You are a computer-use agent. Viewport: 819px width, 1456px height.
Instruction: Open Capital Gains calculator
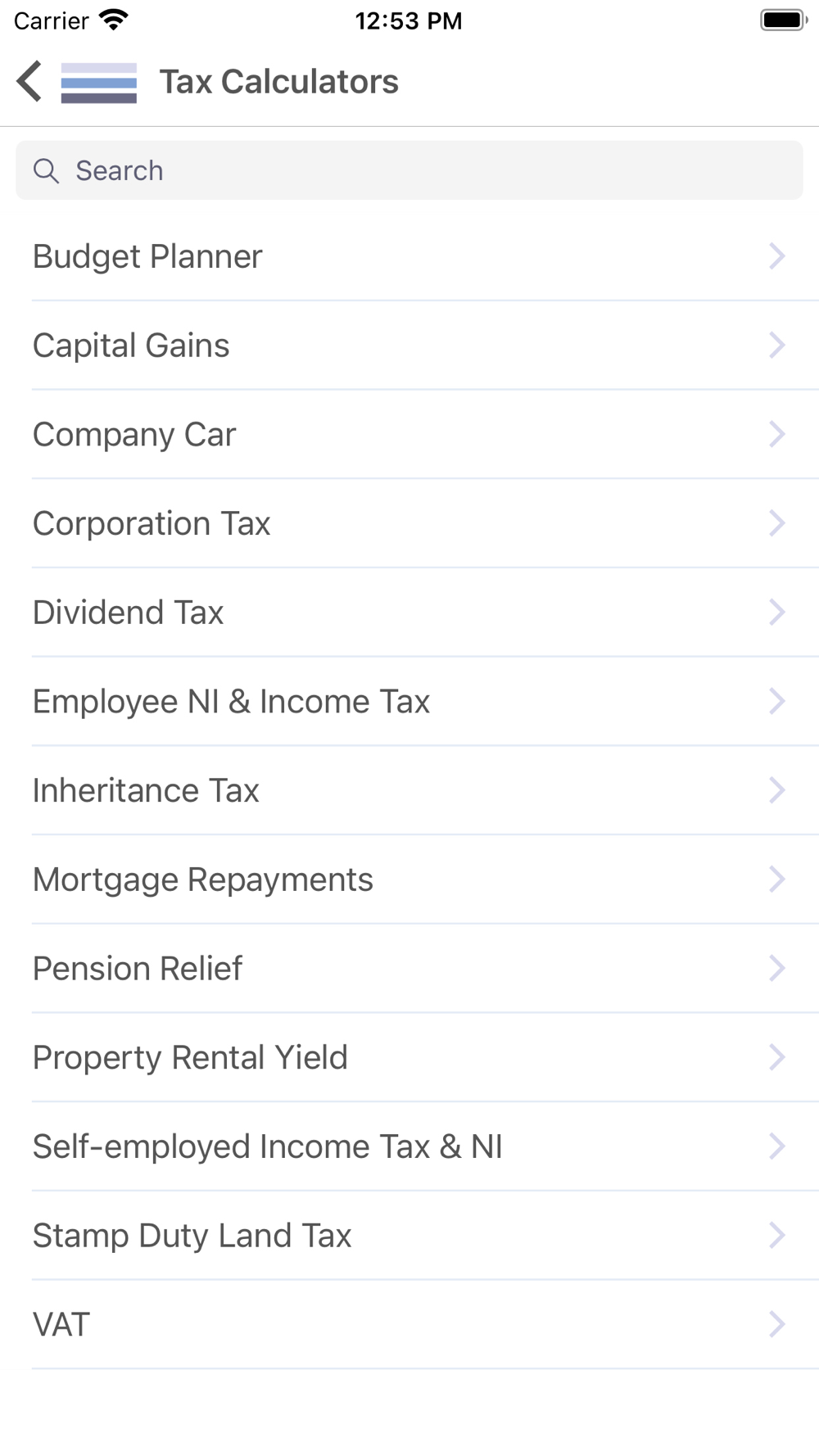tap(409, 346)
